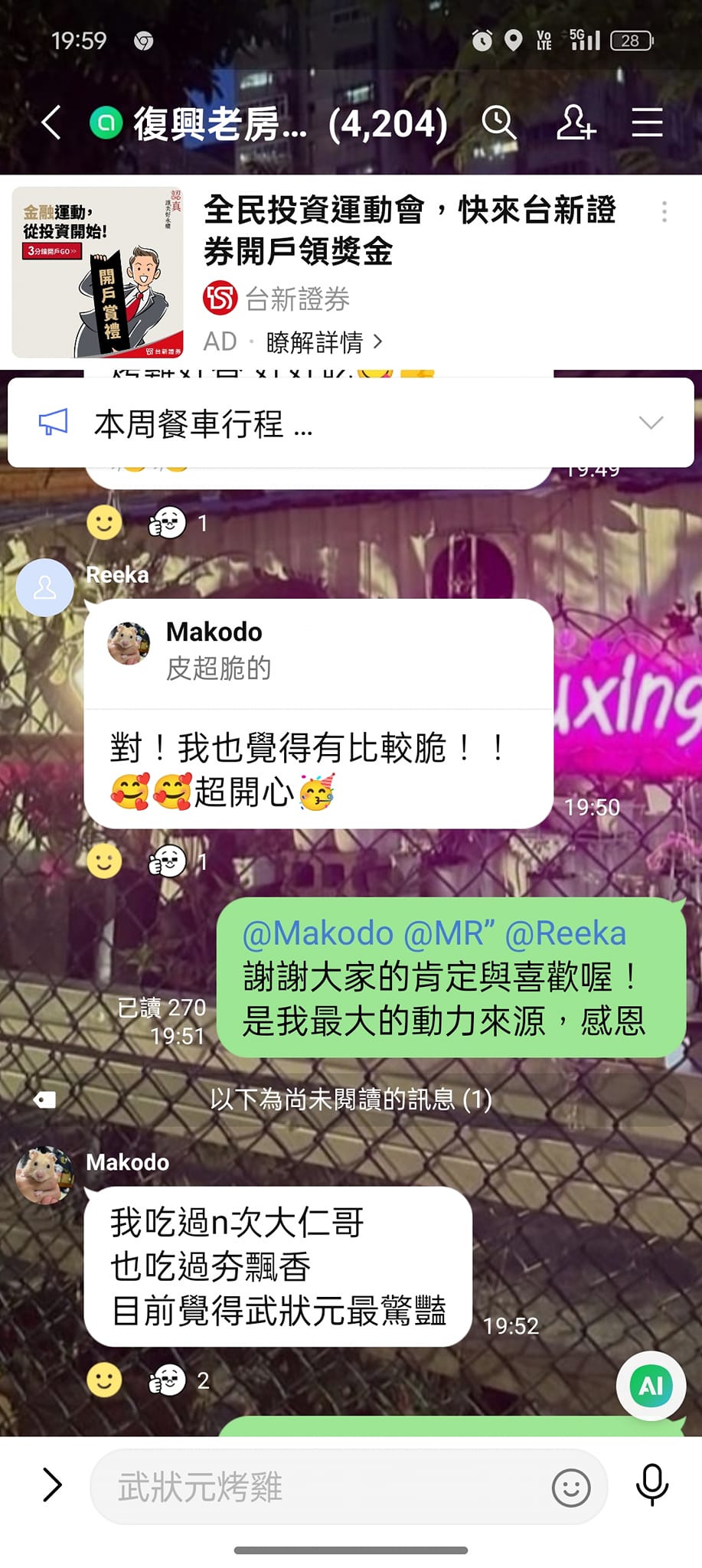
Task: Search within this chat
Action: point(499,122)
